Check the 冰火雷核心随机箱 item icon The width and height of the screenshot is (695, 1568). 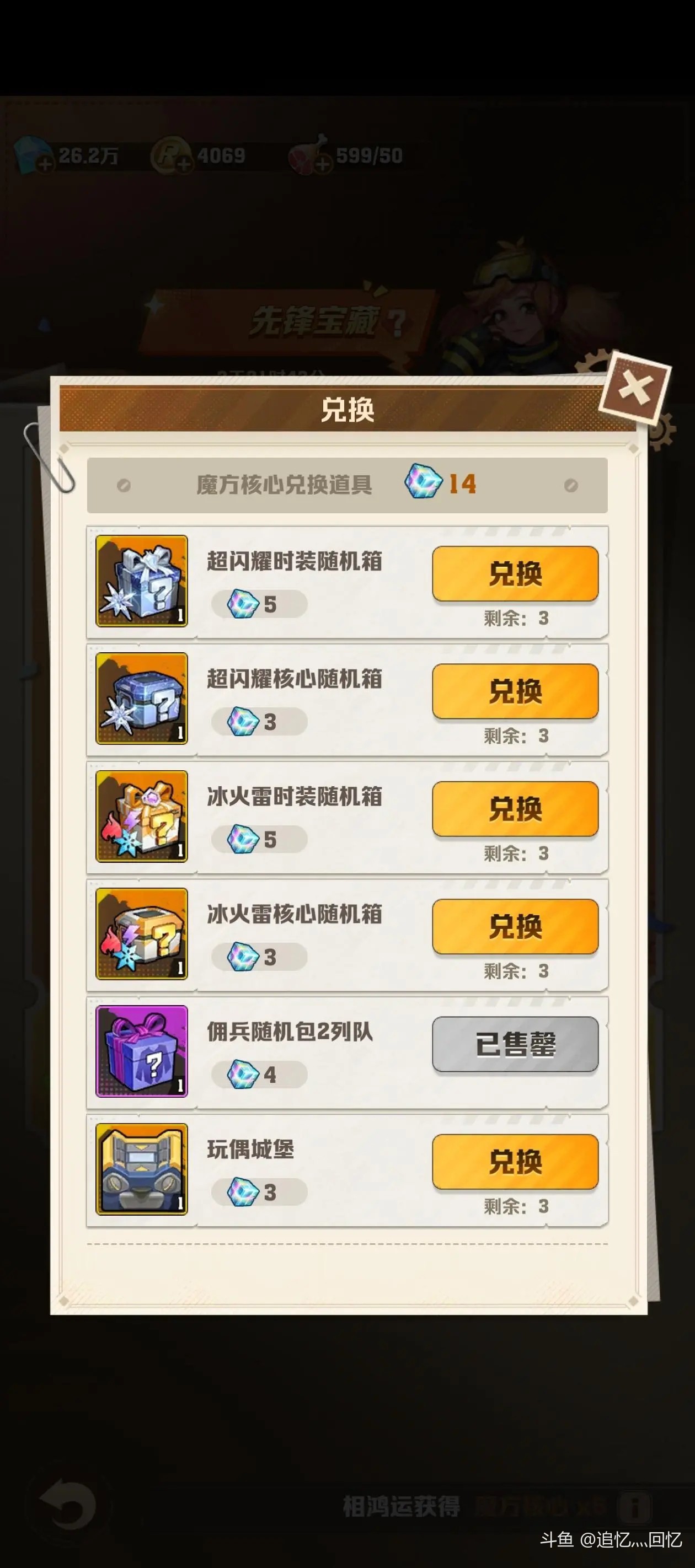coord(141,933)
